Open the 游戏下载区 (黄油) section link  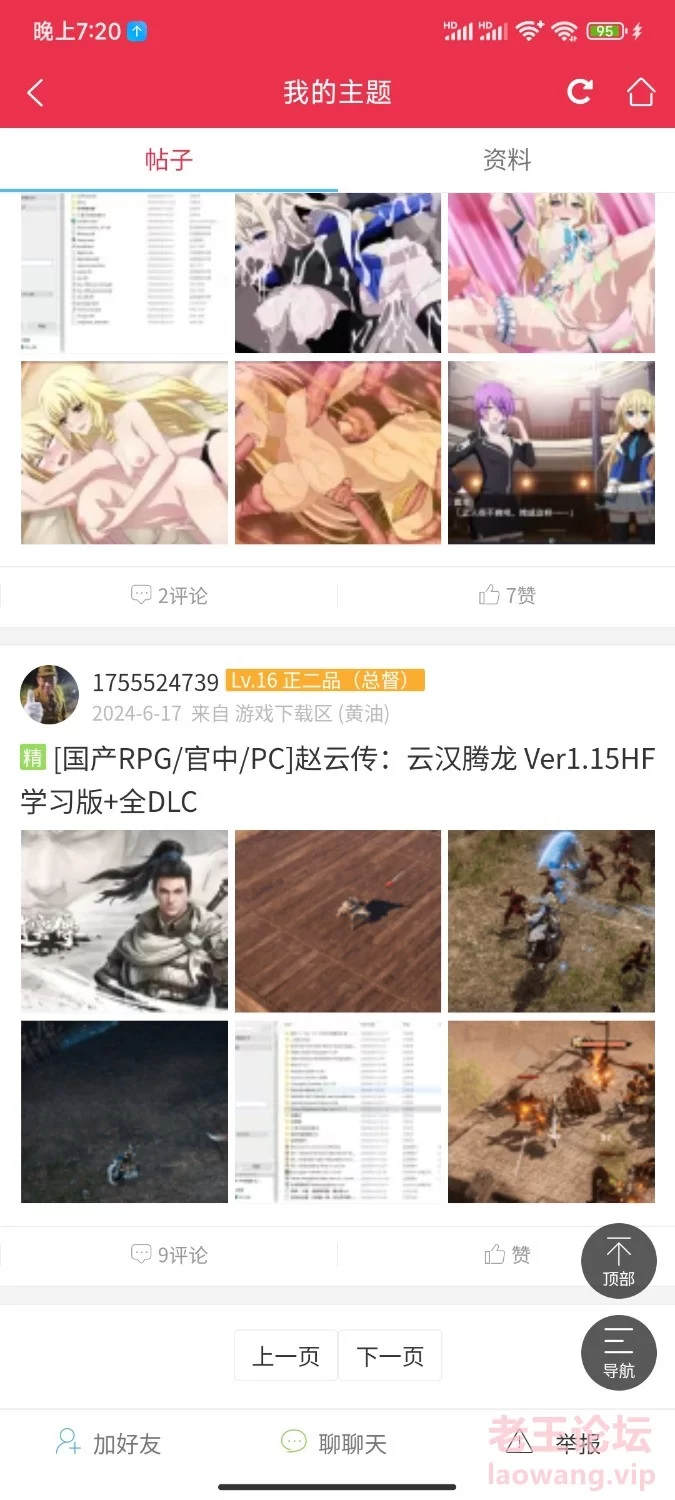(312, 714)
